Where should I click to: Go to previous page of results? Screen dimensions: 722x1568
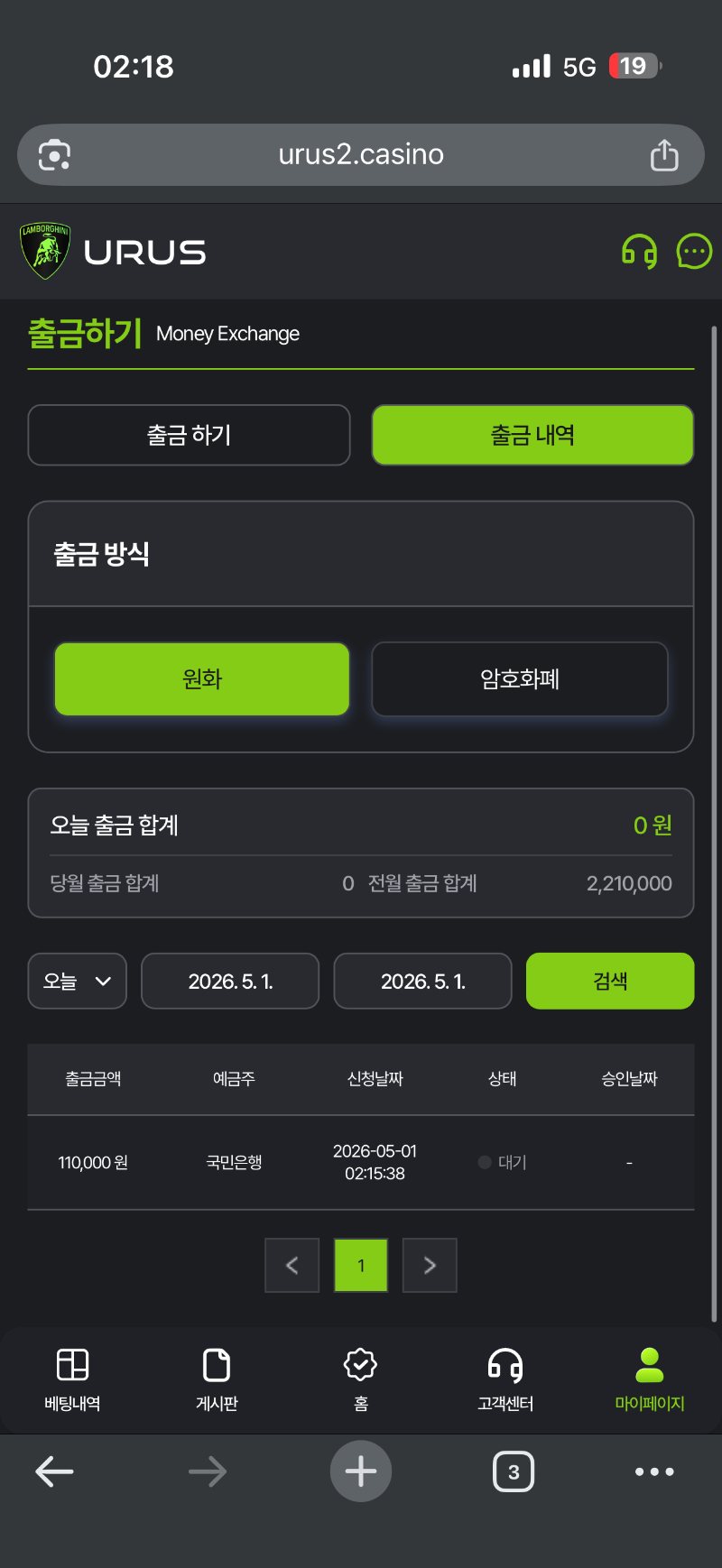pos(292,1265)
